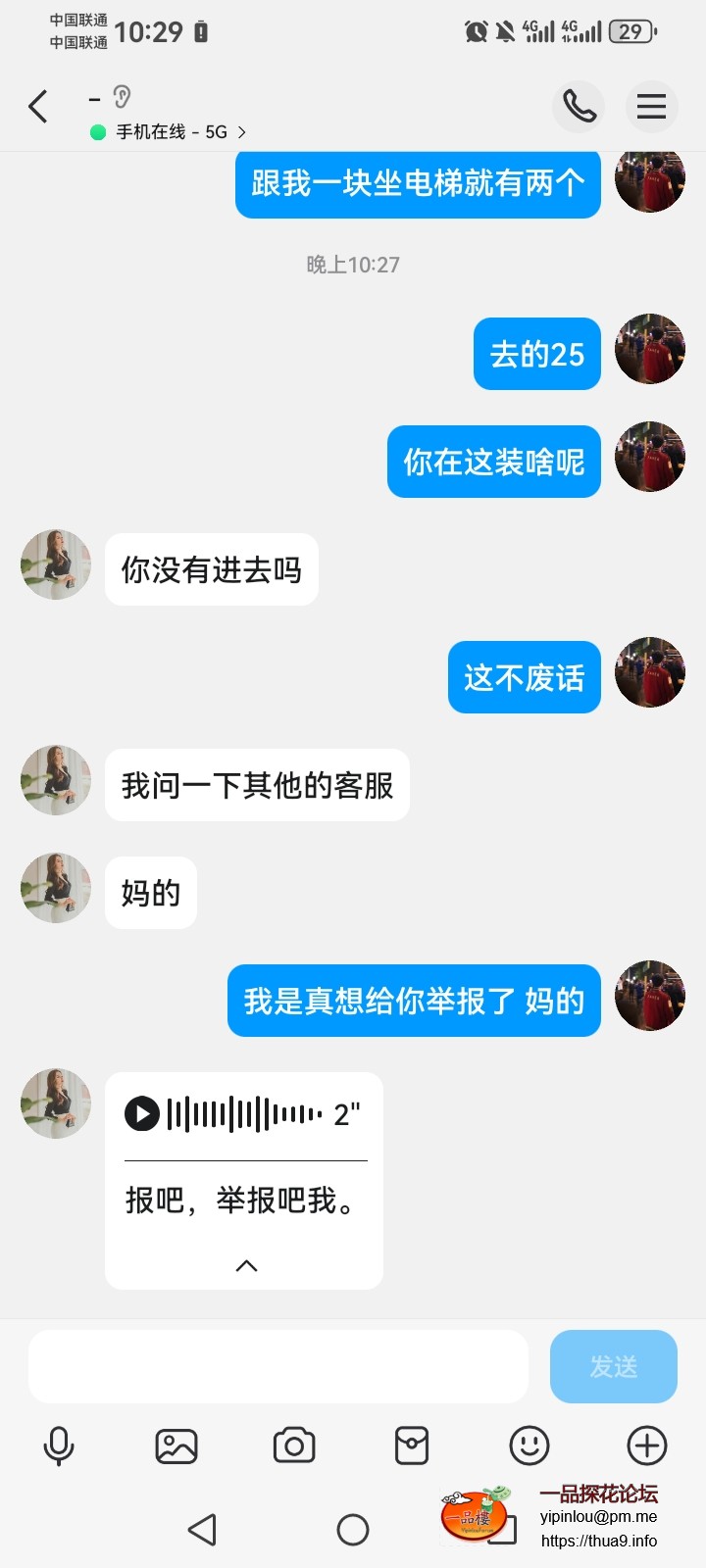This screenshot has height=1568, width=706.
Task: Open the chat settings menu
Action: click(x=651, y=106)
